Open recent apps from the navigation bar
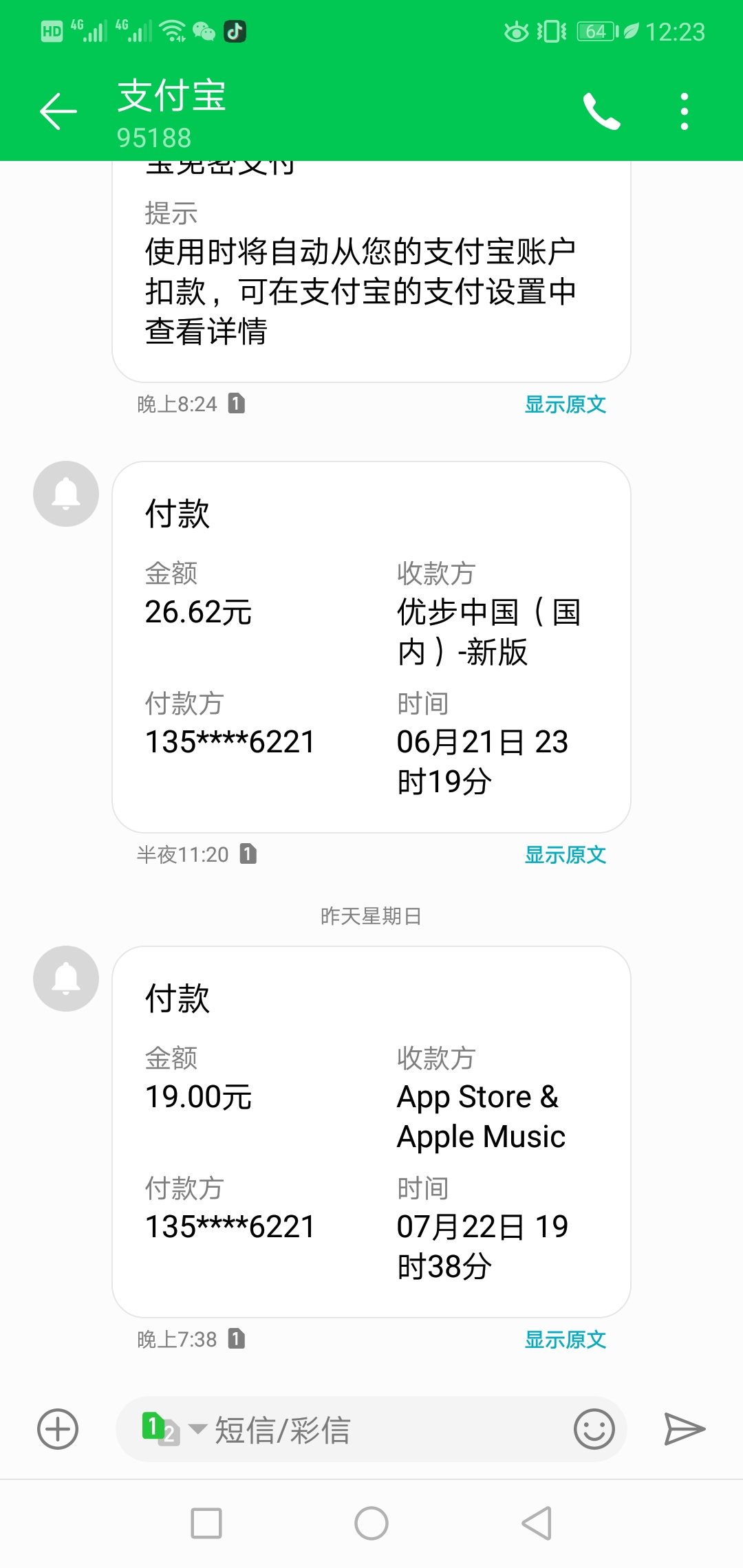This screenshot has width=743, height=1568. (206, 1523)
